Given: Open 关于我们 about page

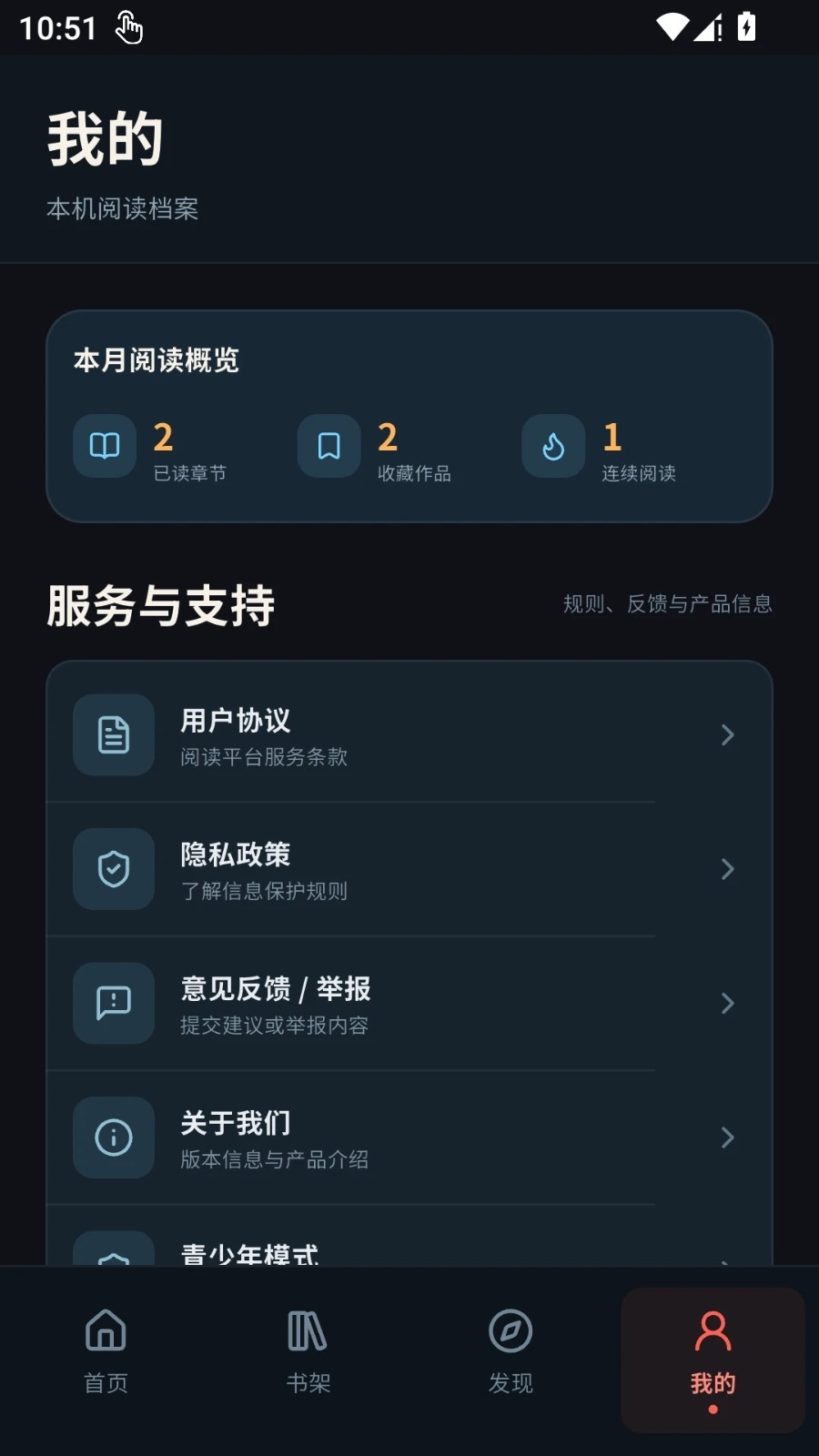Looking at the screenshot, I should [x=409, y=1137].
